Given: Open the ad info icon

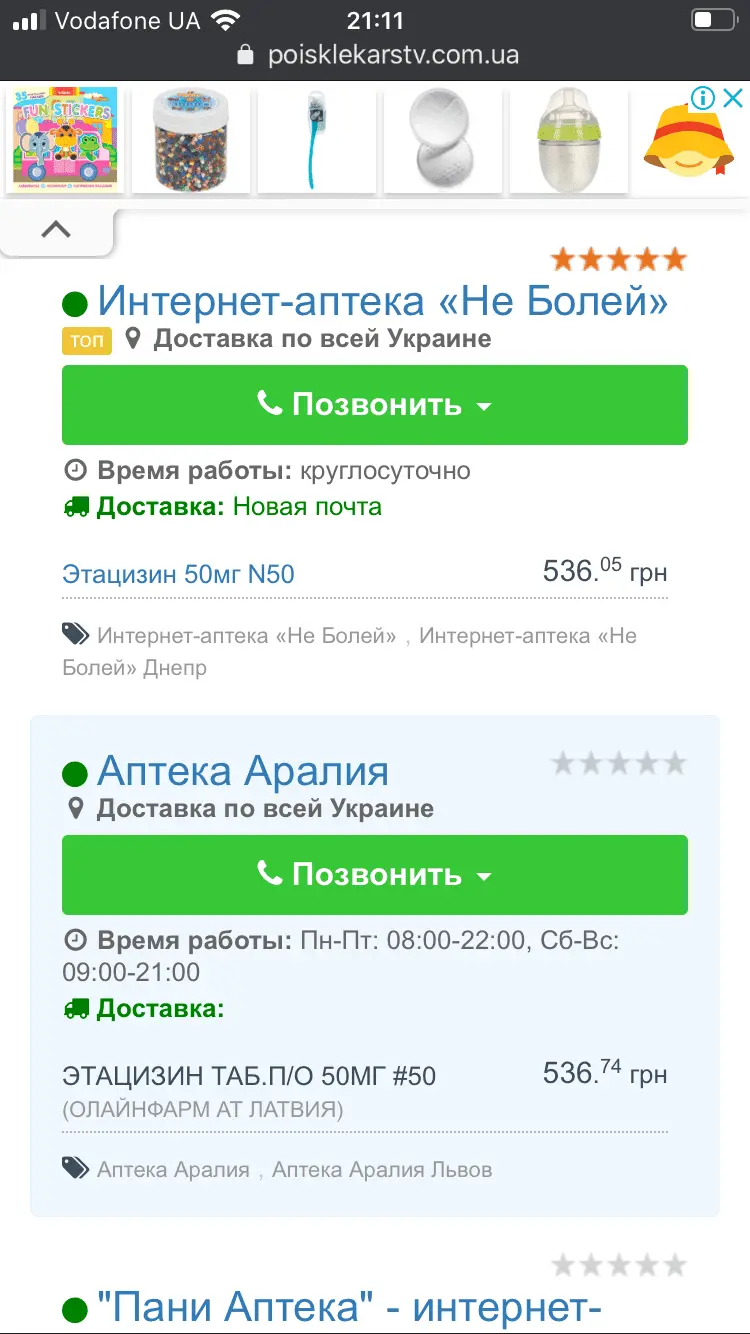Looking at the screenshot, I should point(704,98).
